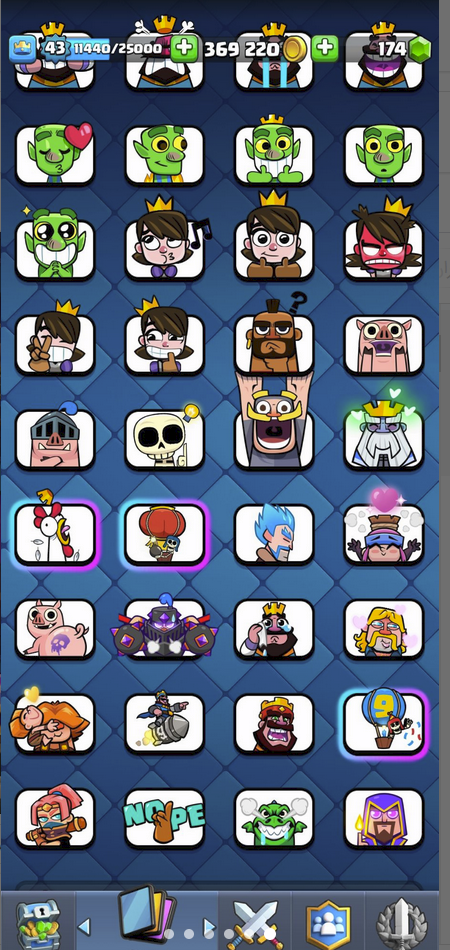
Task: Pick the ice wizard emote
Action: (x=274, y=533)
